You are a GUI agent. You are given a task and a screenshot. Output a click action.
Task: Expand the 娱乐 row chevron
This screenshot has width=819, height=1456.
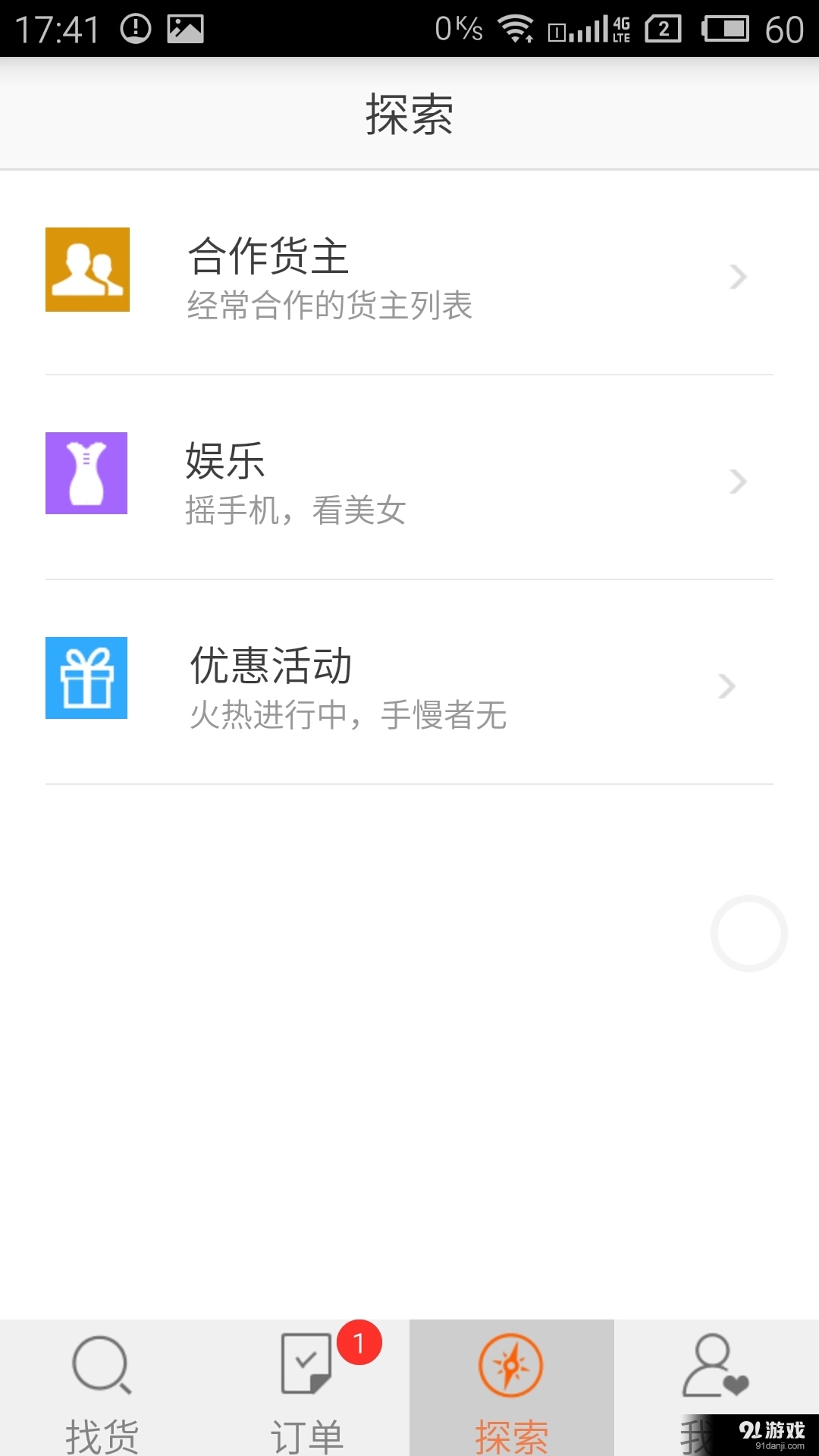click(x=737, y=482)
